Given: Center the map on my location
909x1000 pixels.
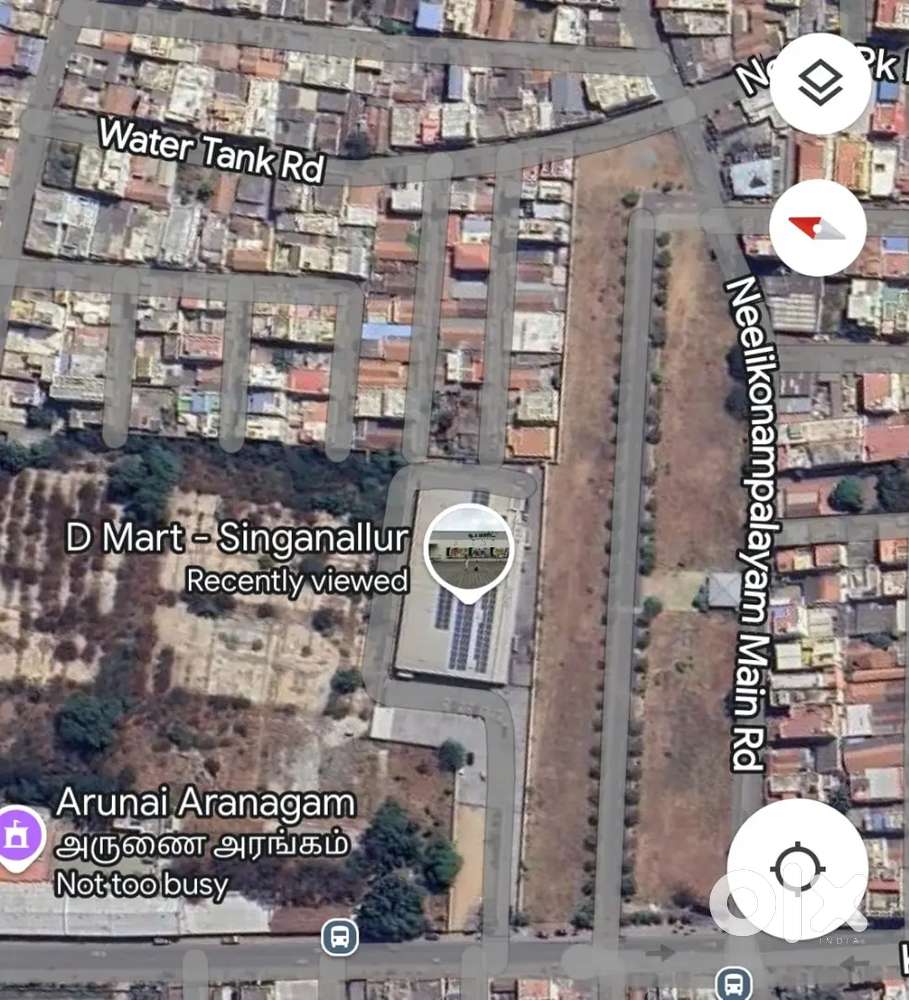Looking at the screenshot, I should [x=797, y=868].
